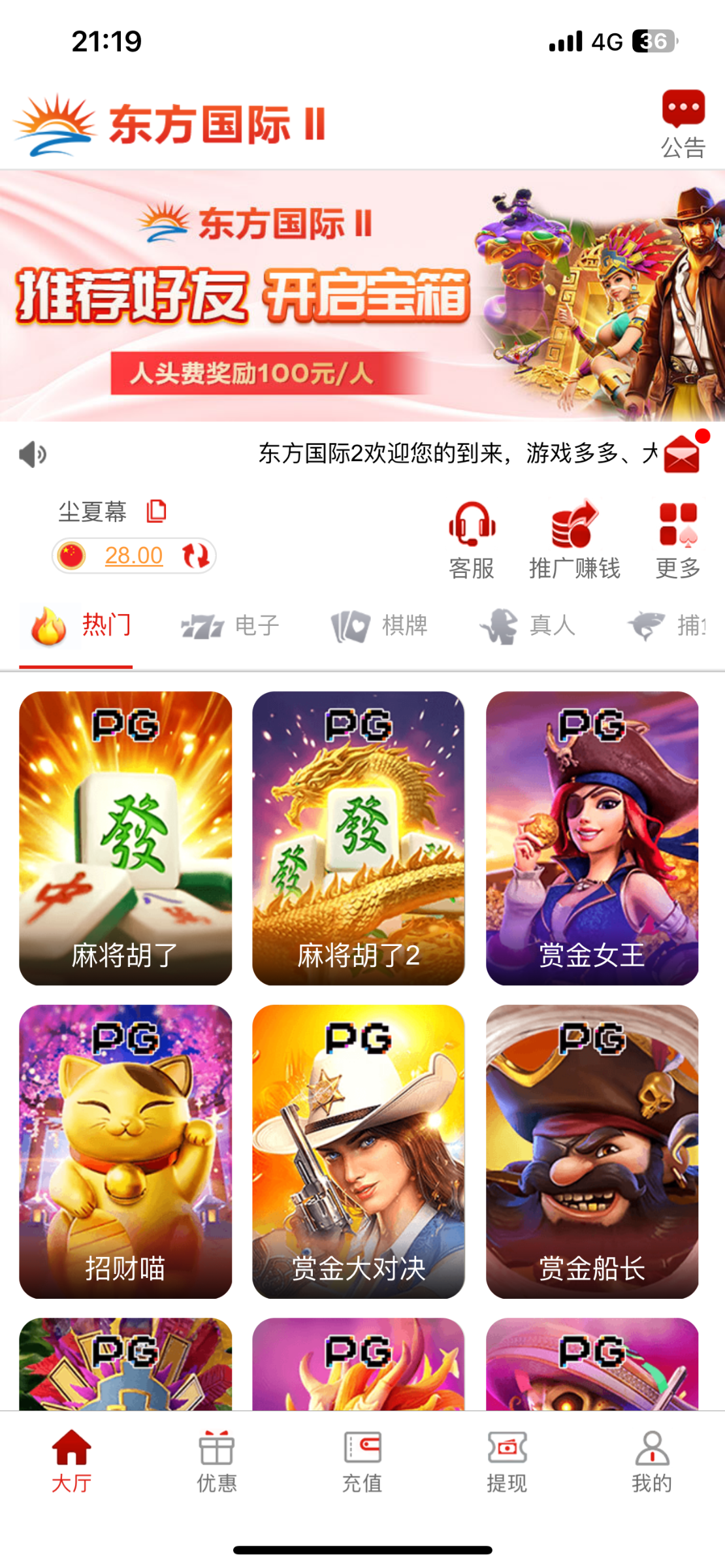Switch to the 真人 tab
Image resolution: width=725 pixels, height=1568 pixels.
pyautogui.click(x=528, y=626)
